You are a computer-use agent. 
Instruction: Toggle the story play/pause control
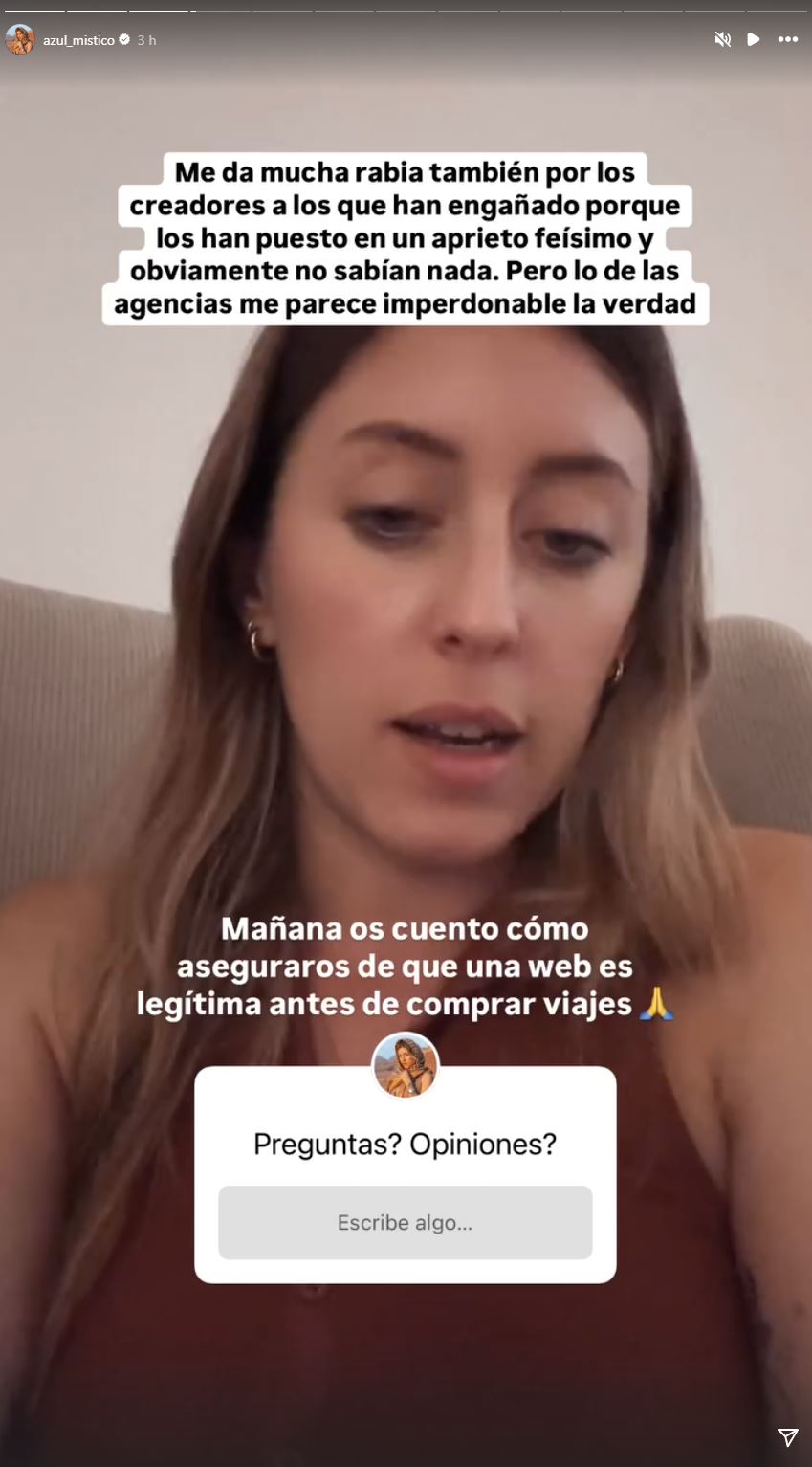pos(754,39)
